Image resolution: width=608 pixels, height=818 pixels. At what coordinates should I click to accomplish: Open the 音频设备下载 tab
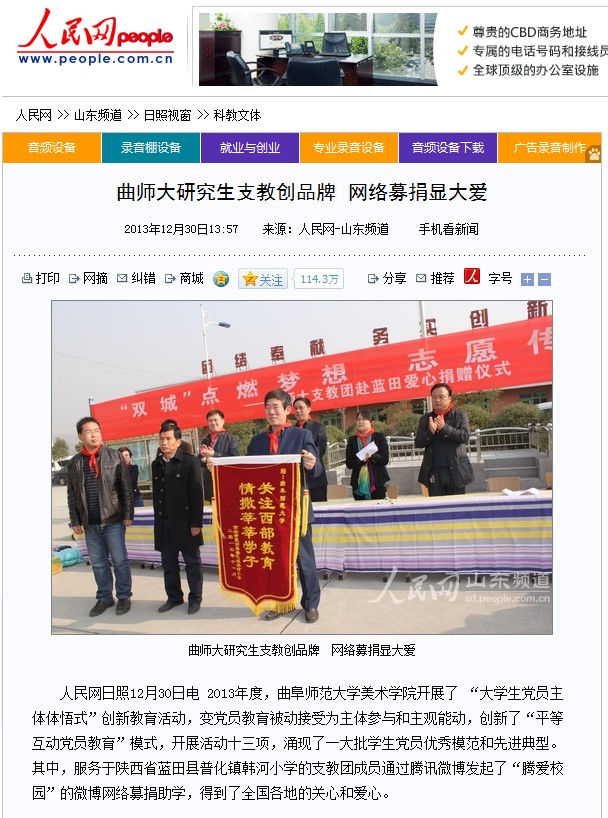point(448,148)
